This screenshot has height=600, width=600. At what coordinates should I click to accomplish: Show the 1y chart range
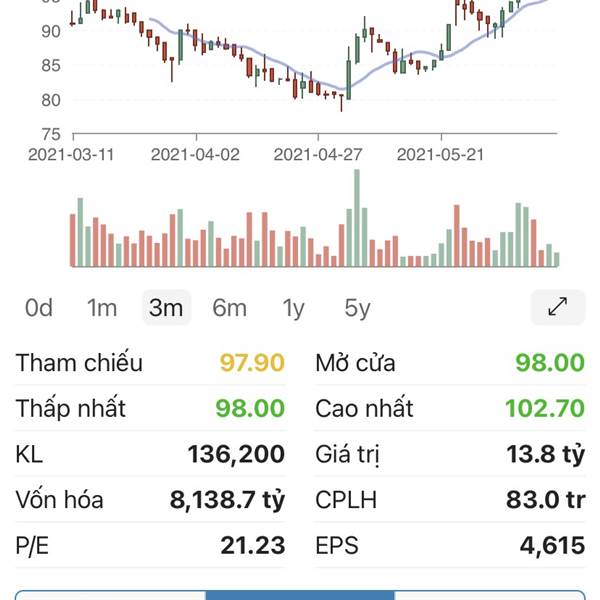293,308
